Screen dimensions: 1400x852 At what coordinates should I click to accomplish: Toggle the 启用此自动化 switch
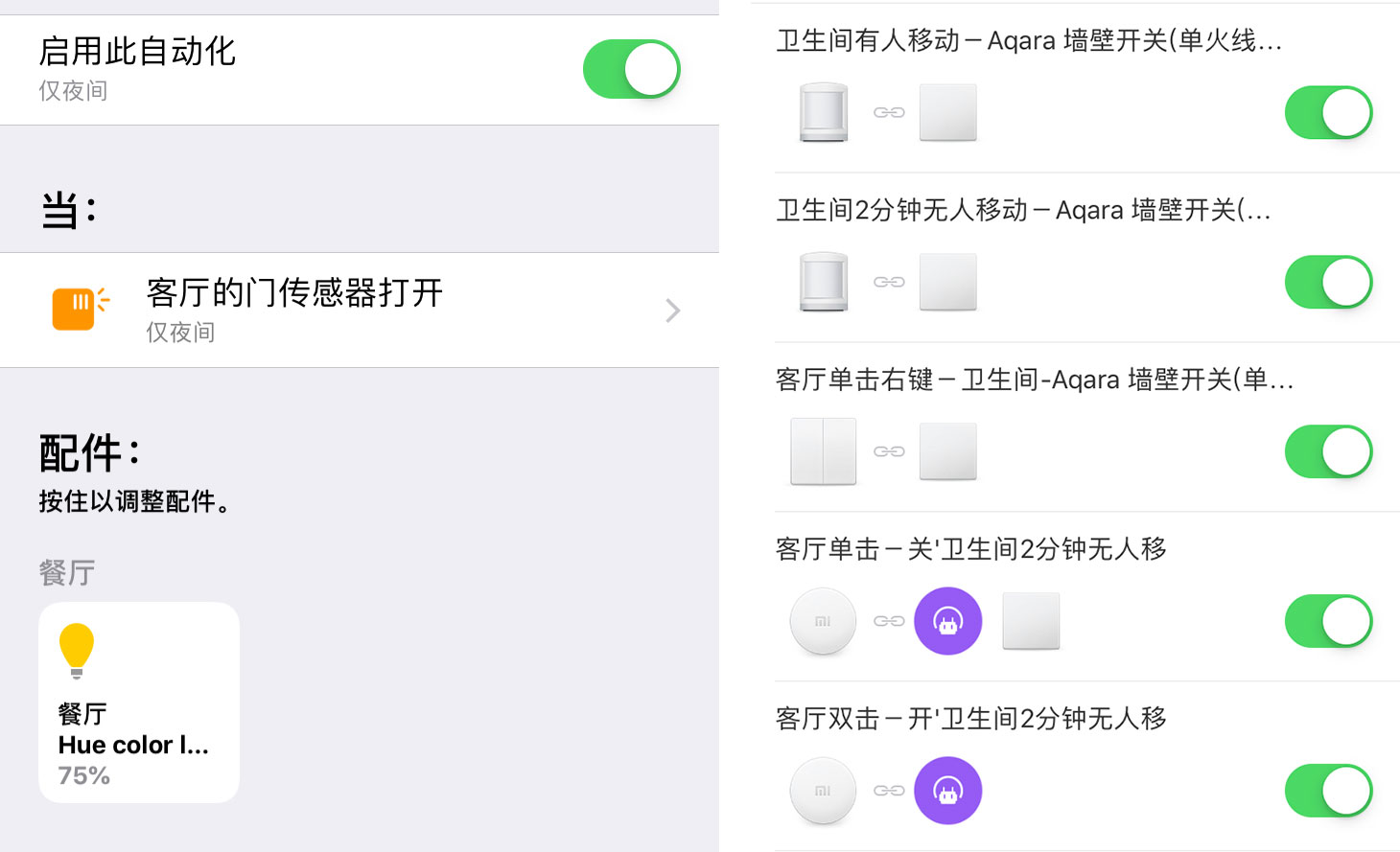pyautogui.click(x=631, y=69)
